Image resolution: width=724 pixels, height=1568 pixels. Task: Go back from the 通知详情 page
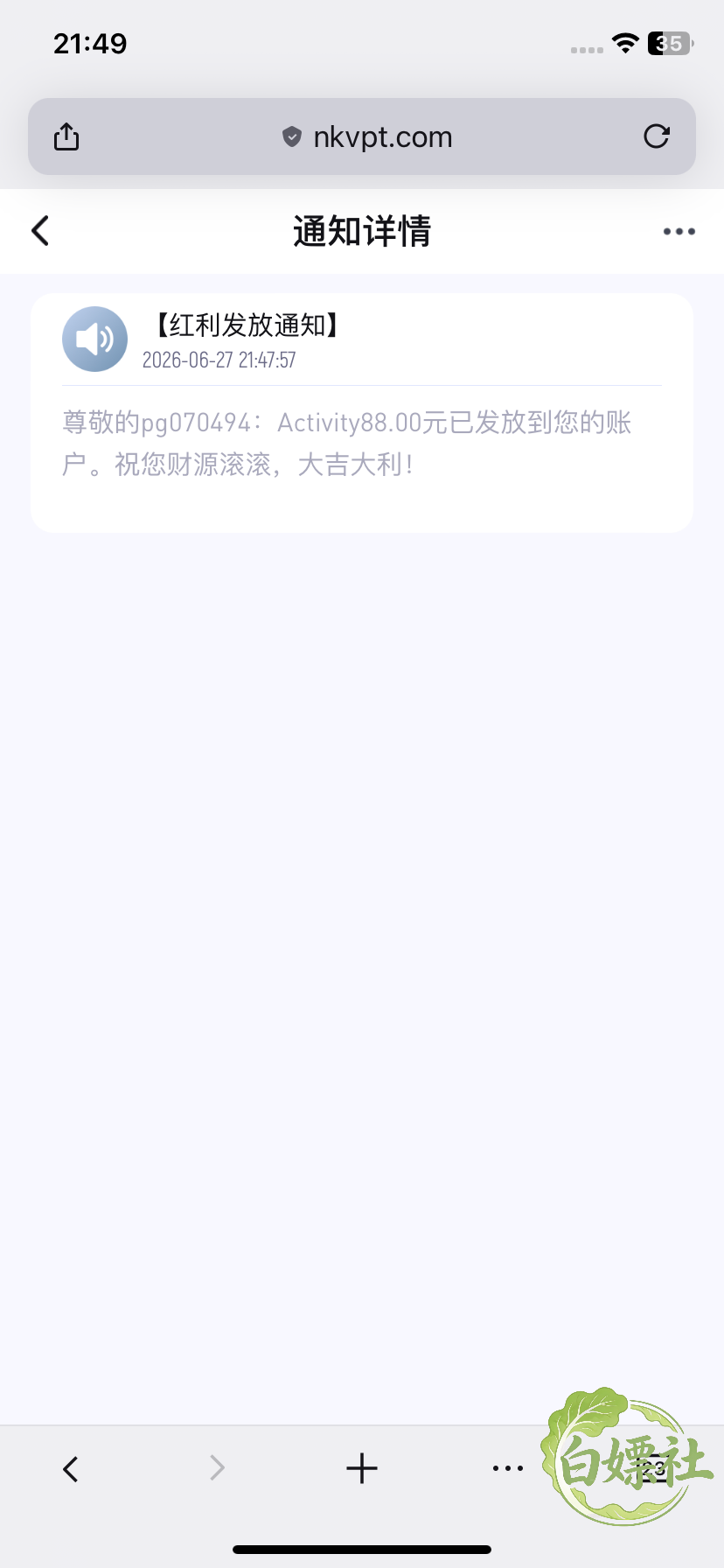click(x=40, y=231)
